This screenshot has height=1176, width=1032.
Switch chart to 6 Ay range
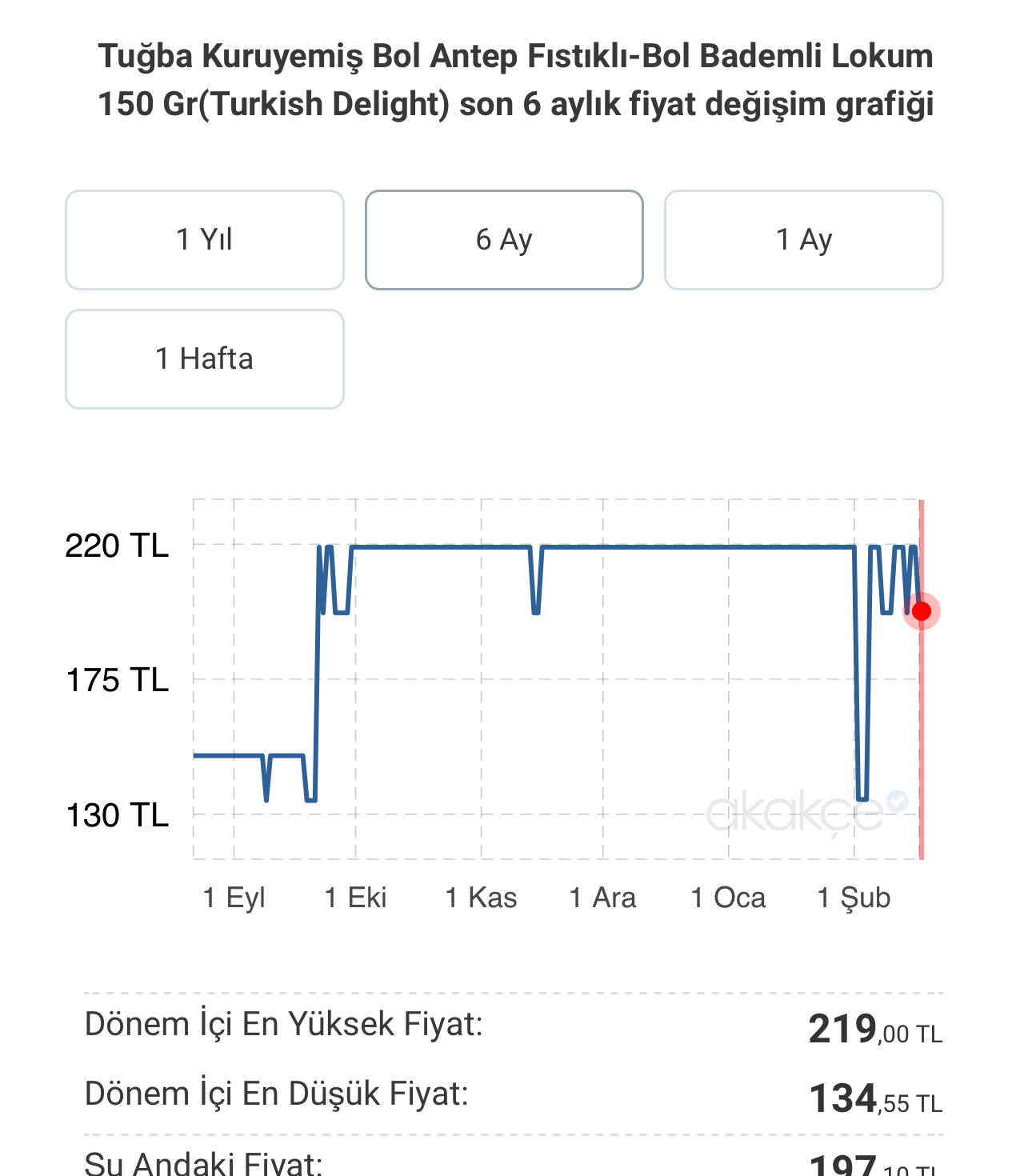point(504,240)
